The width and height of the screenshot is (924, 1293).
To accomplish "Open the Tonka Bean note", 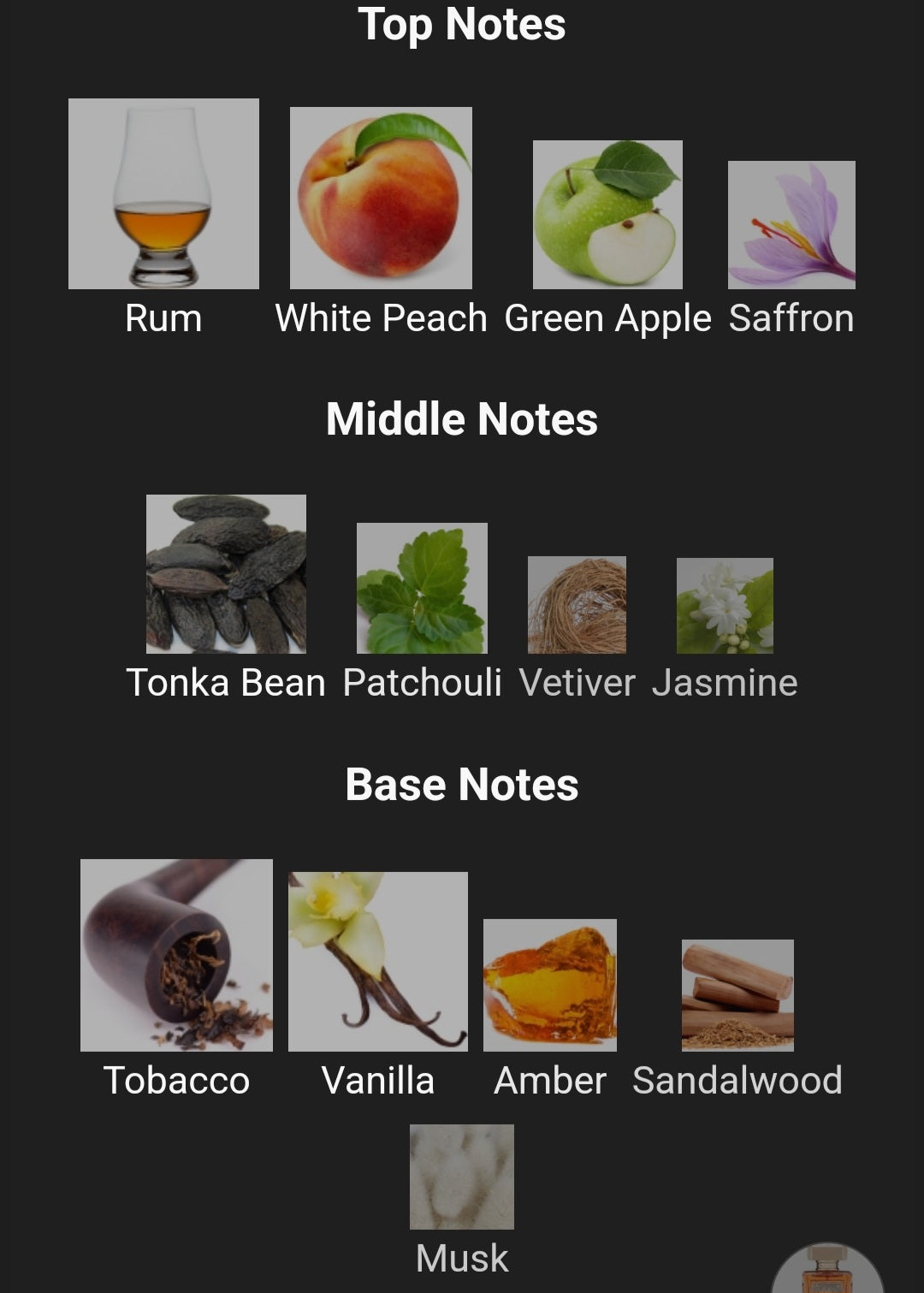I will [x=226, y=574].
